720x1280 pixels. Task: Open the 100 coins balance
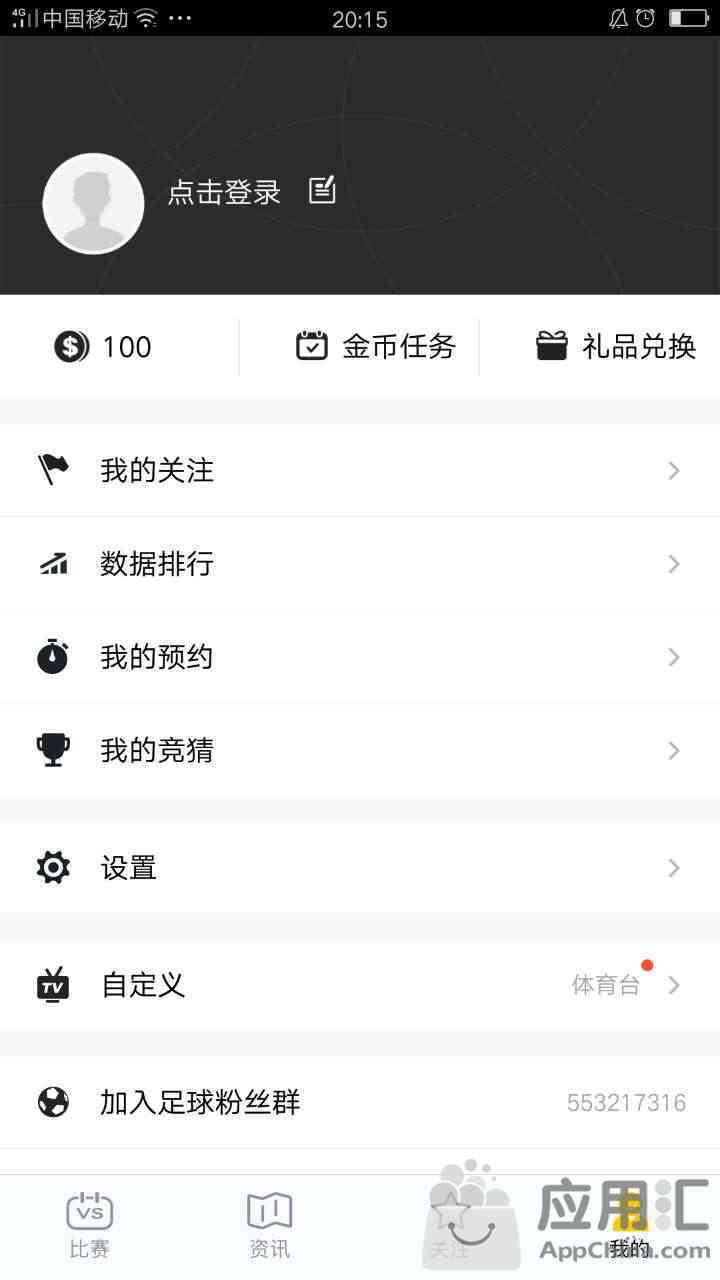click(x=103, y=347)
